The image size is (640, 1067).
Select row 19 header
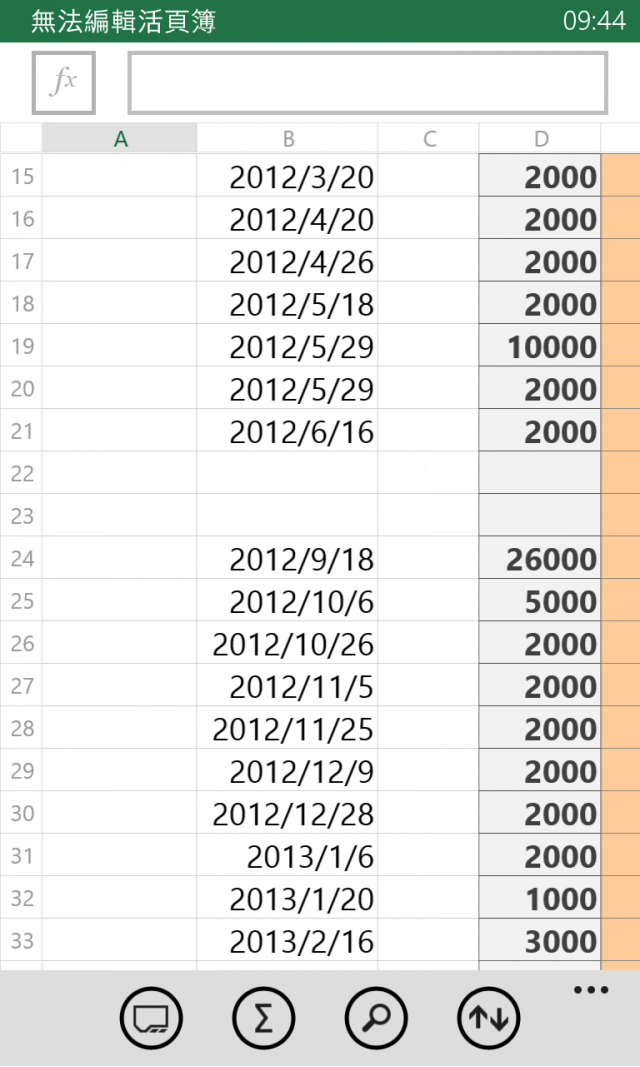[21, 347]
